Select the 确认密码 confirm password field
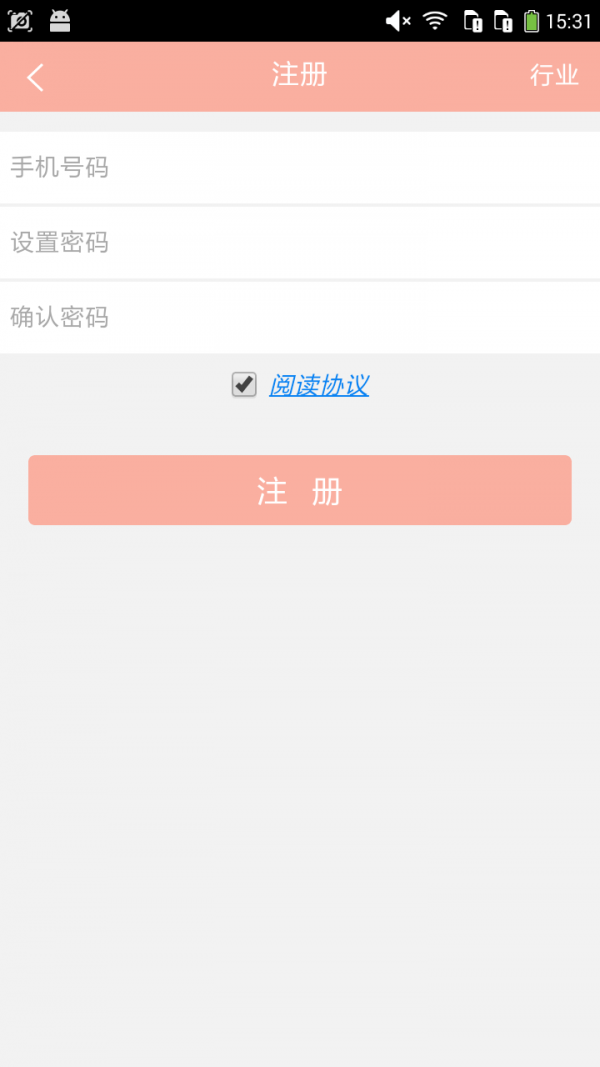 (x=300, y=318)
